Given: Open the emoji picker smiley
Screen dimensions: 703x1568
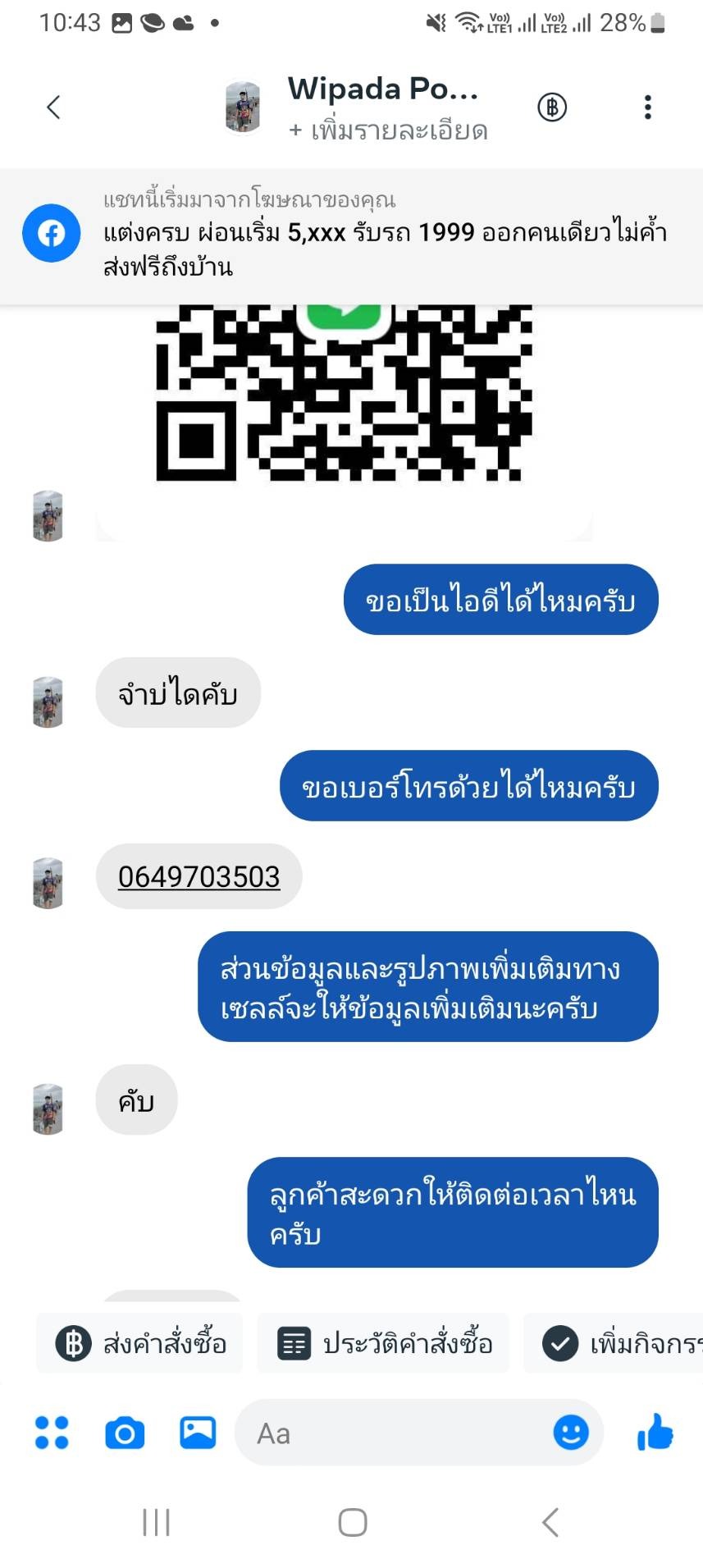Looking at the screenshot, I should point(571,1433).
